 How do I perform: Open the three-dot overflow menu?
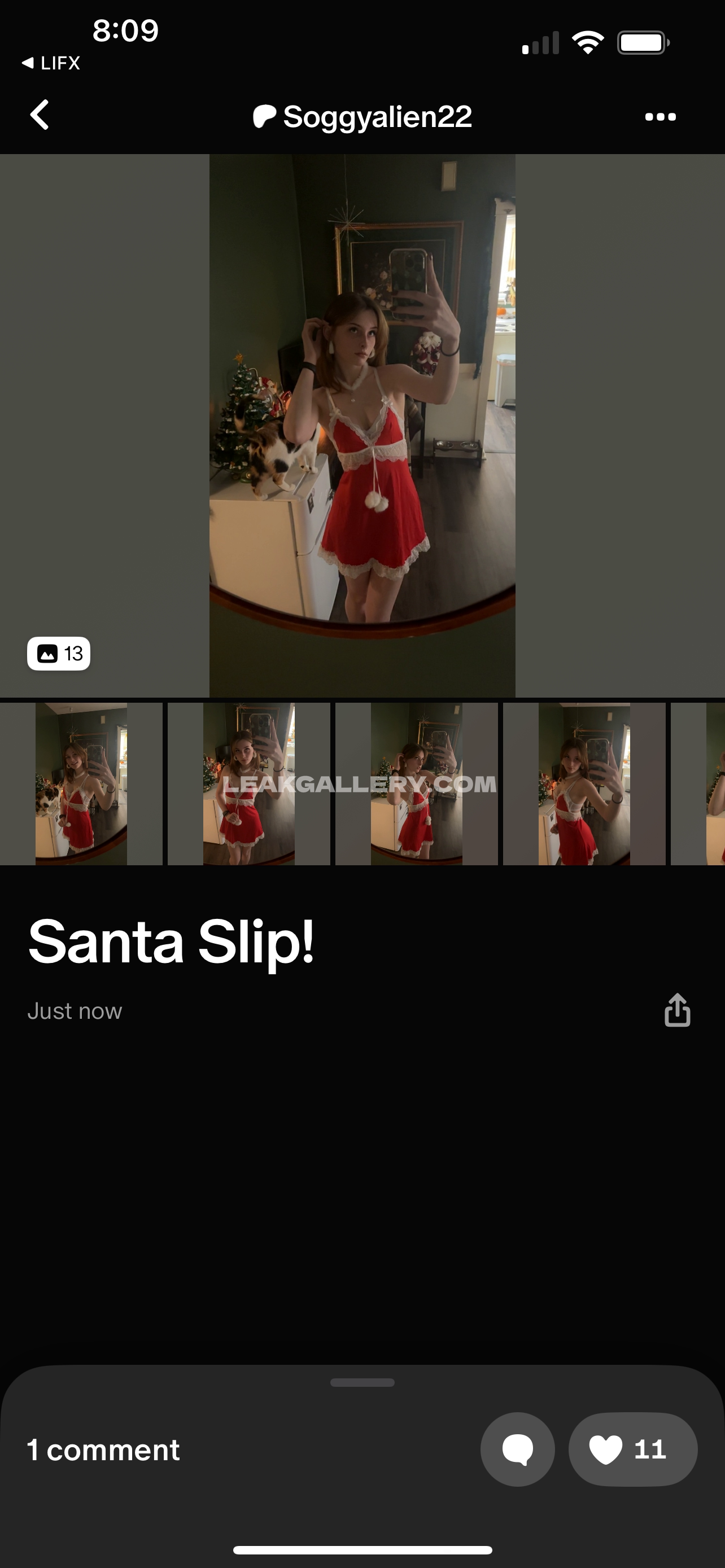pyautogui.click(x=660, y=116)
